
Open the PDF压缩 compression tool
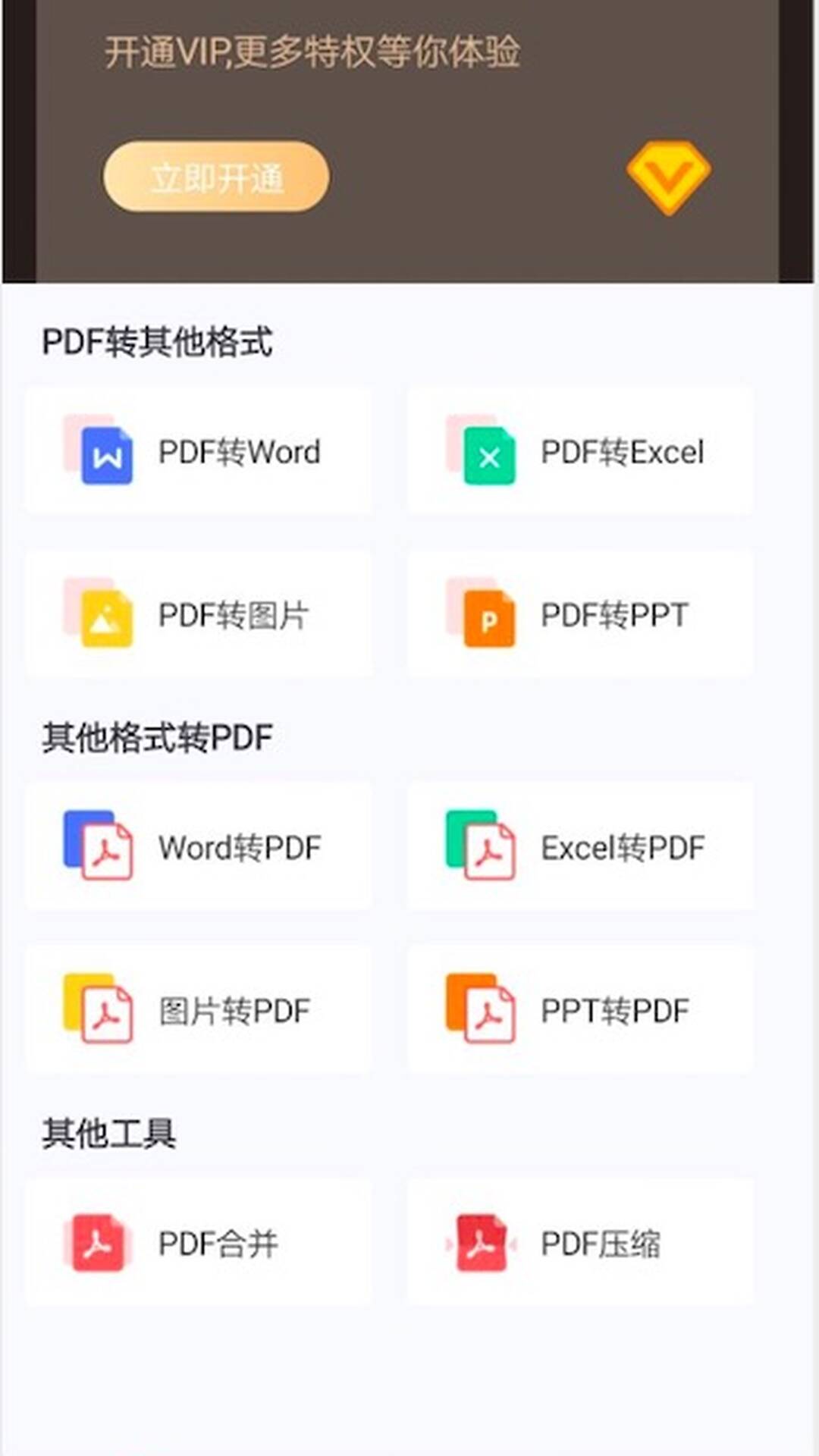581,1243
